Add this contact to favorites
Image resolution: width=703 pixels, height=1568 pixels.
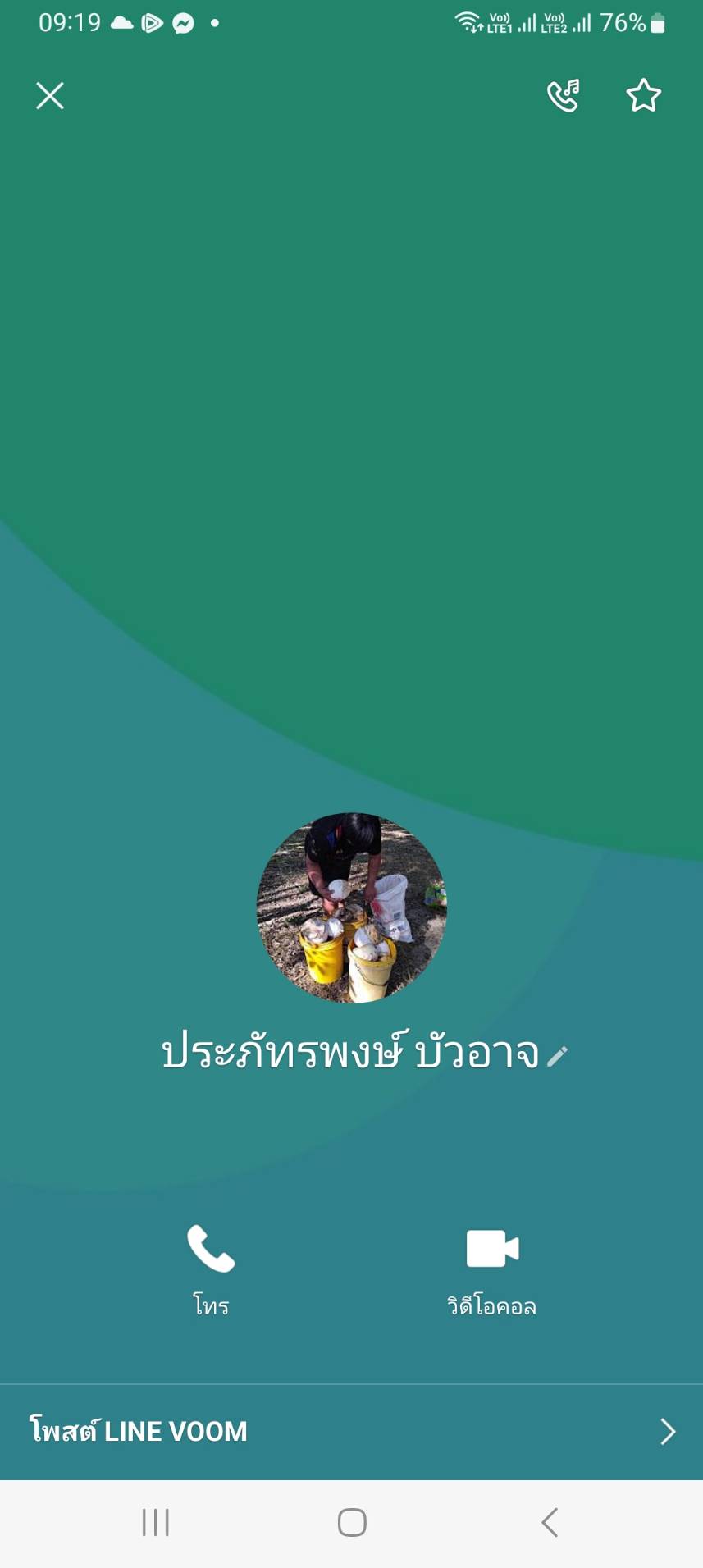click(643, 96)
